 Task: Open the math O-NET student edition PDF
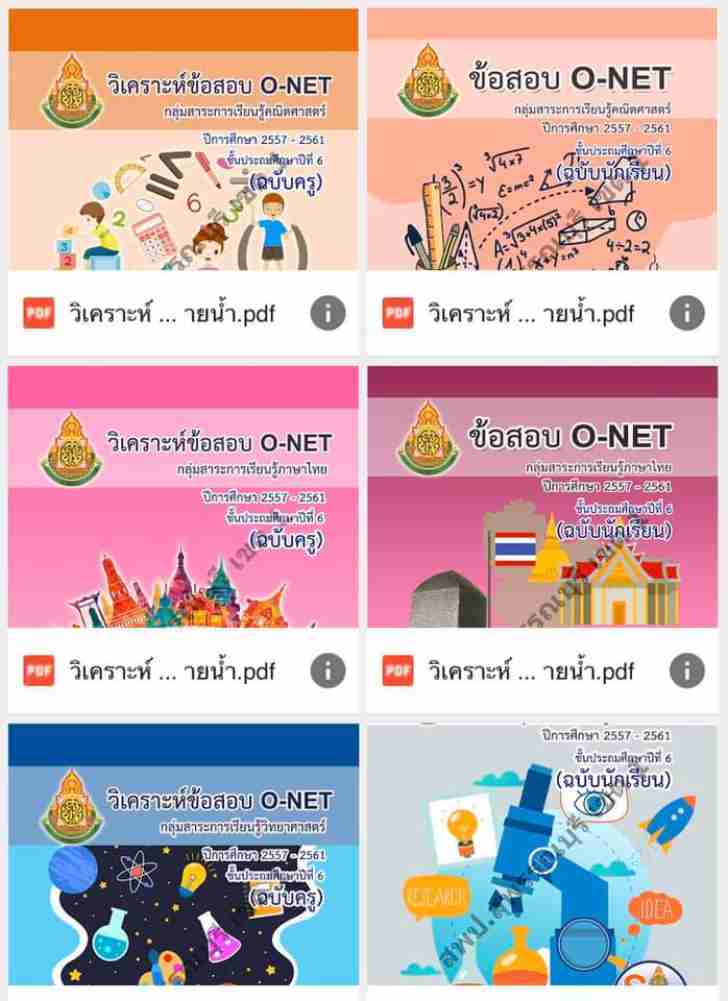point(542,140)
